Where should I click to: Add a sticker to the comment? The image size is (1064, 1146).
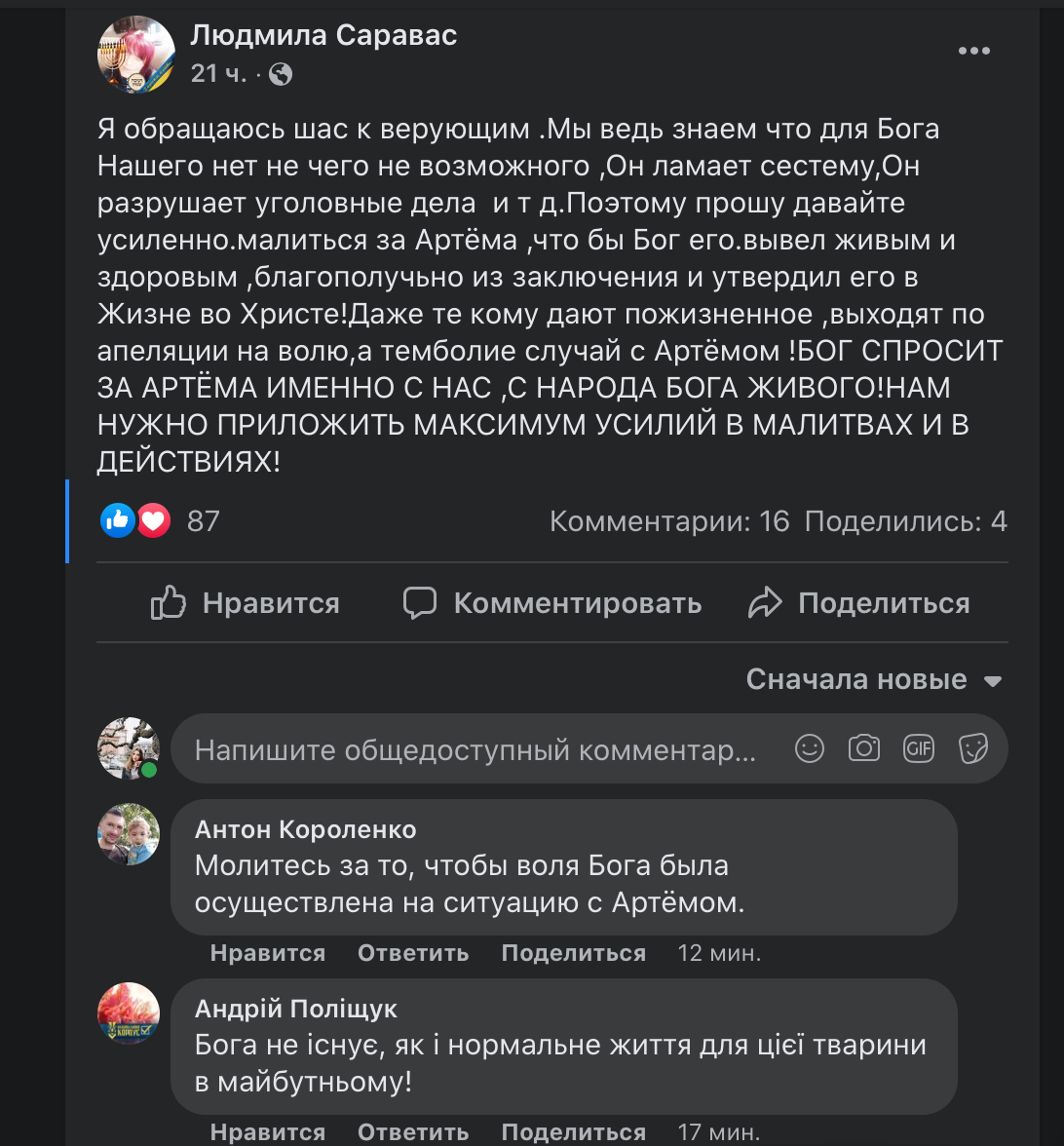[973, 748]
